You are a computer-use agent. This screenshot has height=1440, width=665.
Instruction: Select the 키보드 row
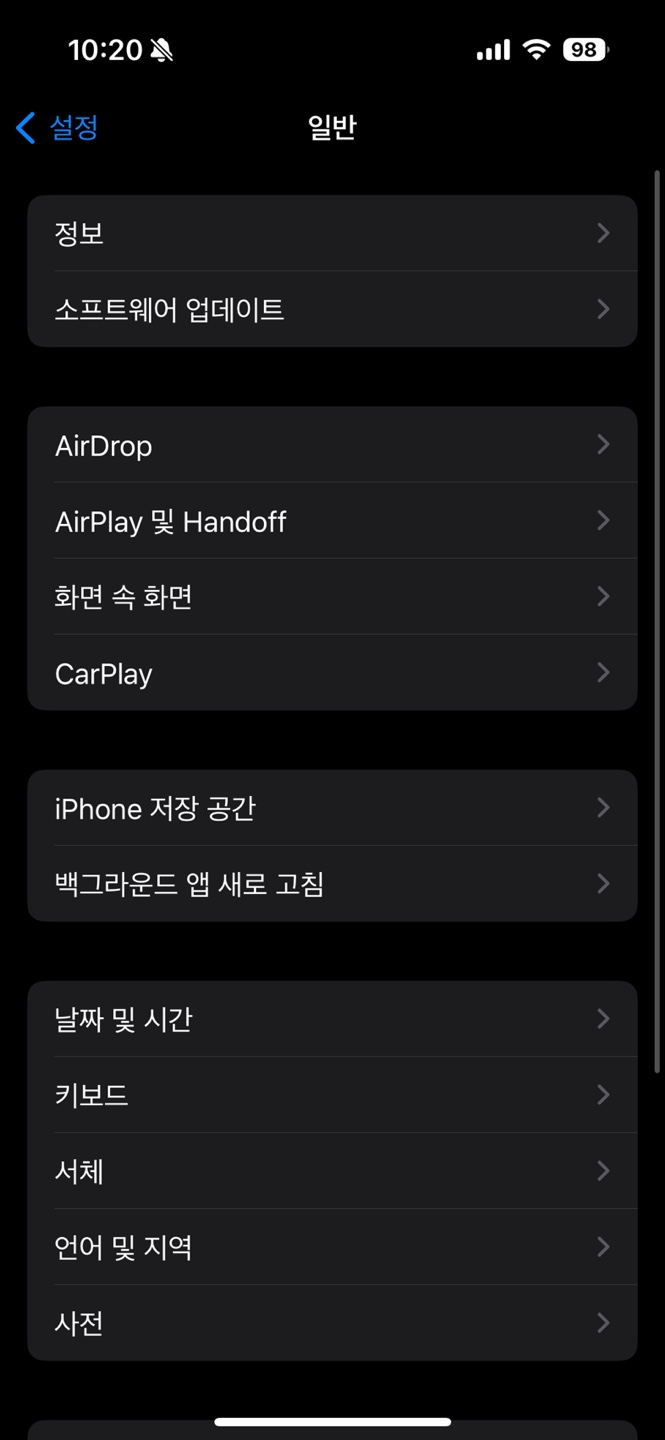pos(332,1095)
